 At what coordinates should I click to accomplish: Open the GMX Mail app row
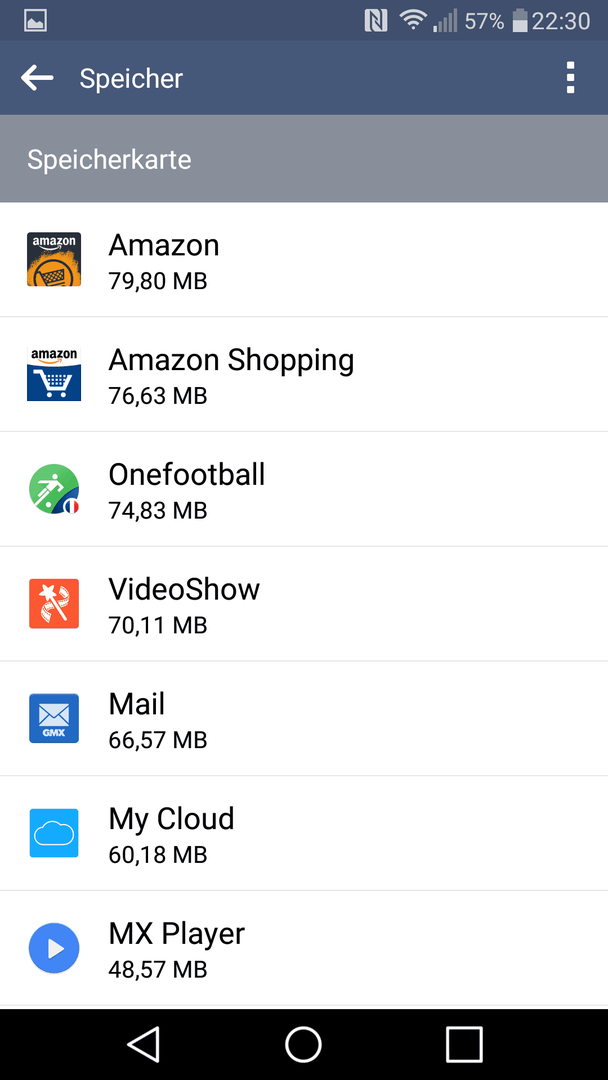(304, 718)
